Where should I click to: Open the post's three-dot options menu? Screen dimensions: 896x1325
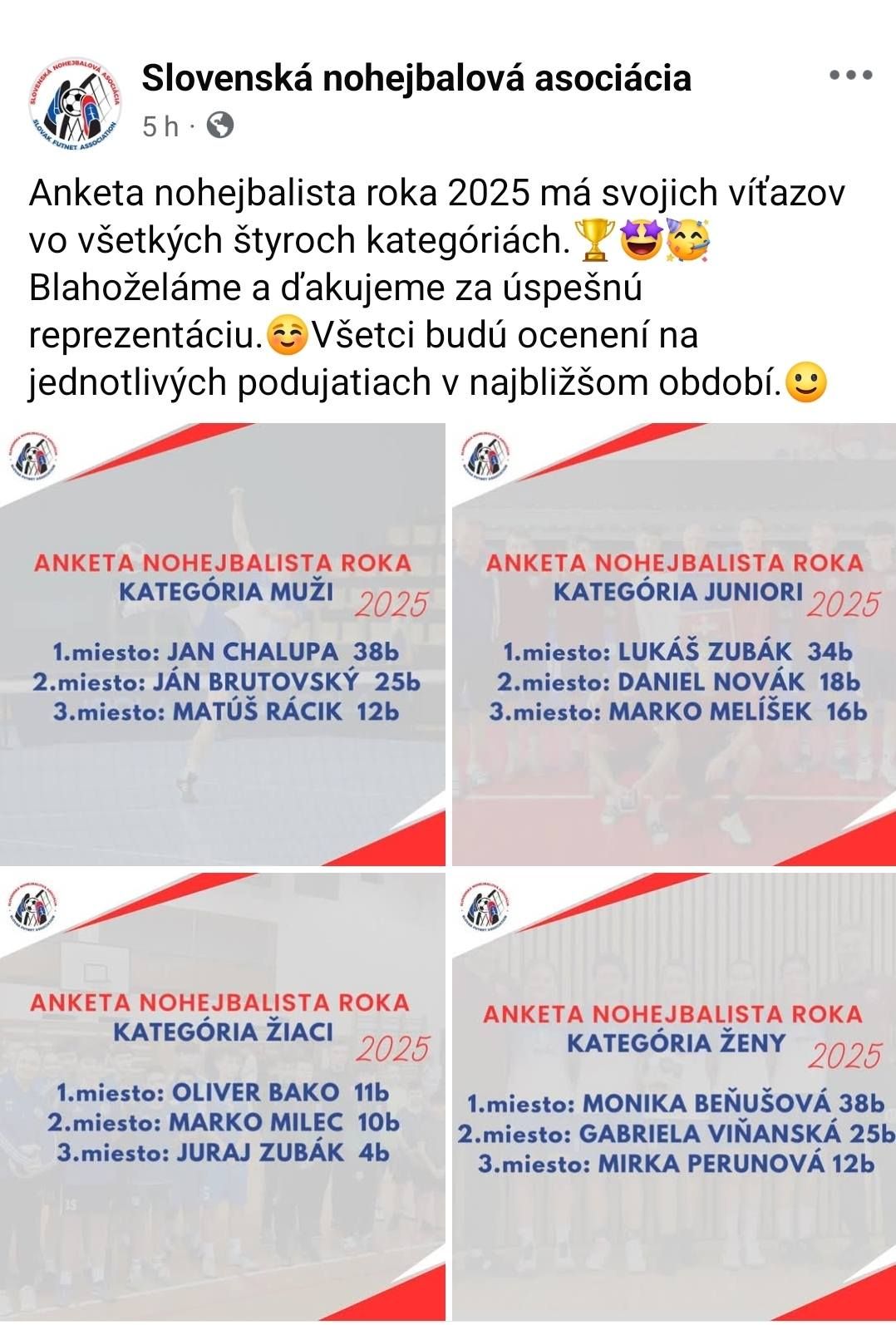pyautogui.click(x=850, y=76)
